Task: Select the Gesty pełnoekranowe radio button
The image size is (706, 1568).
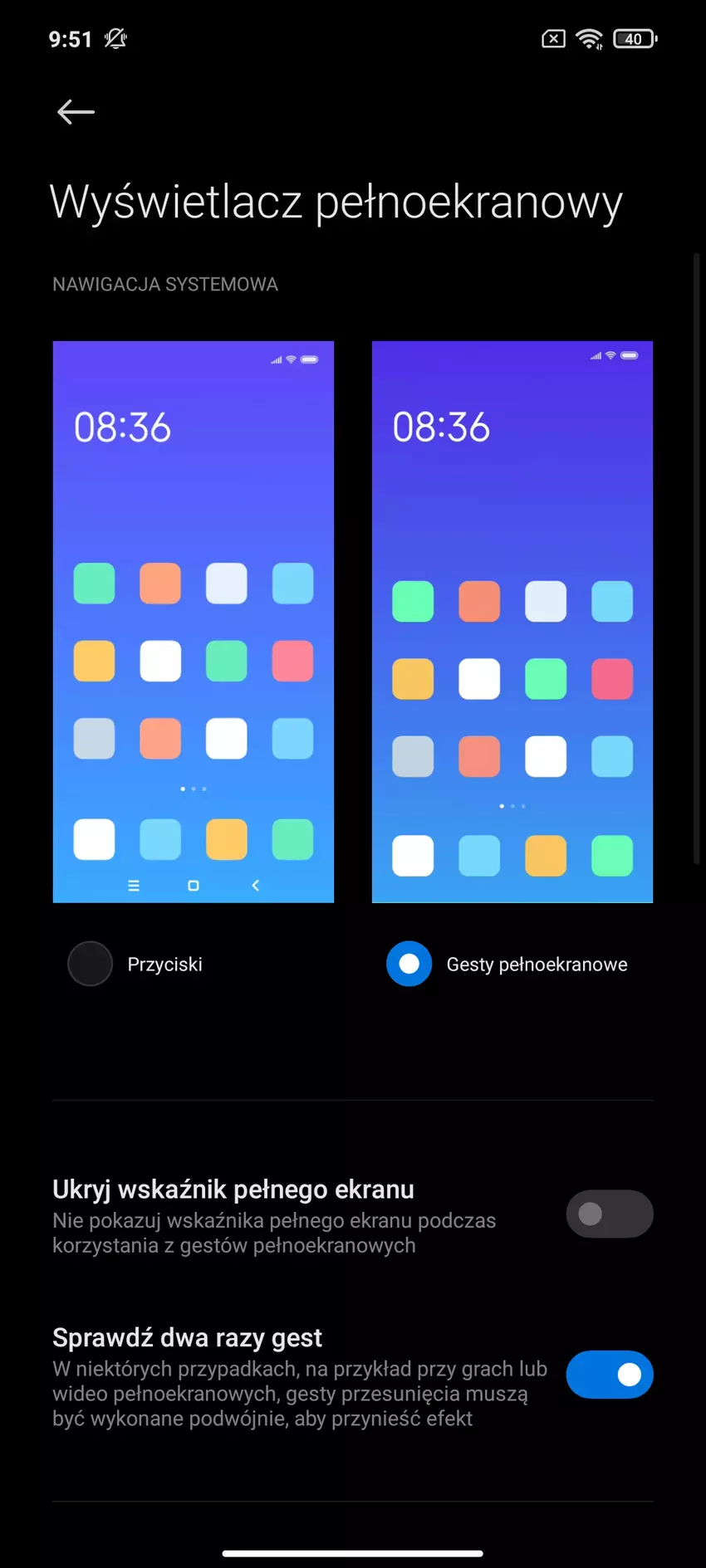Action: (409, 964)
